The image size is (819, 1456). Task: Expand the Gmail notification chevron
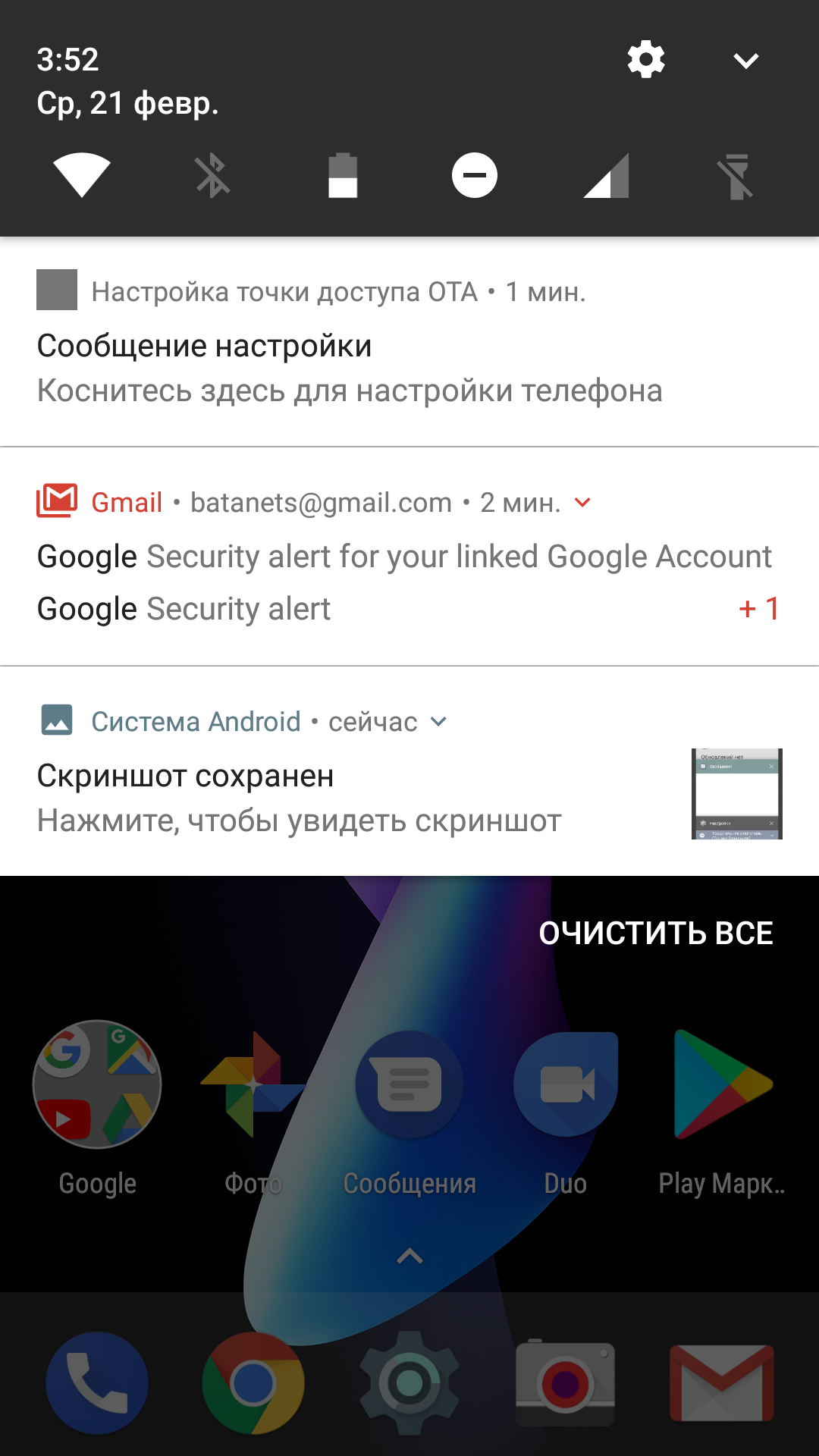[582, 503]
